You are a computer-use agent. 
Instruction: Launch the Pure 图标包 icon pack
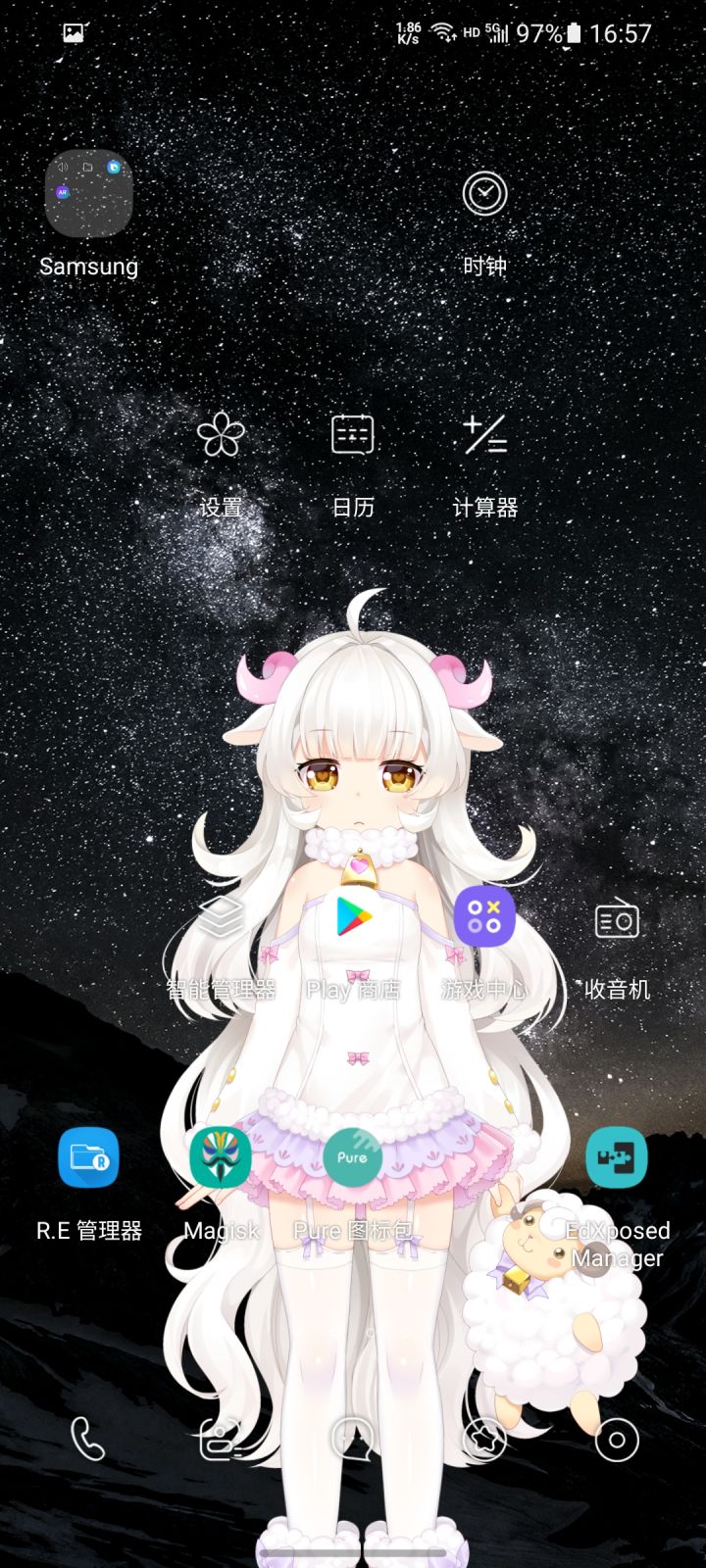353,1158
